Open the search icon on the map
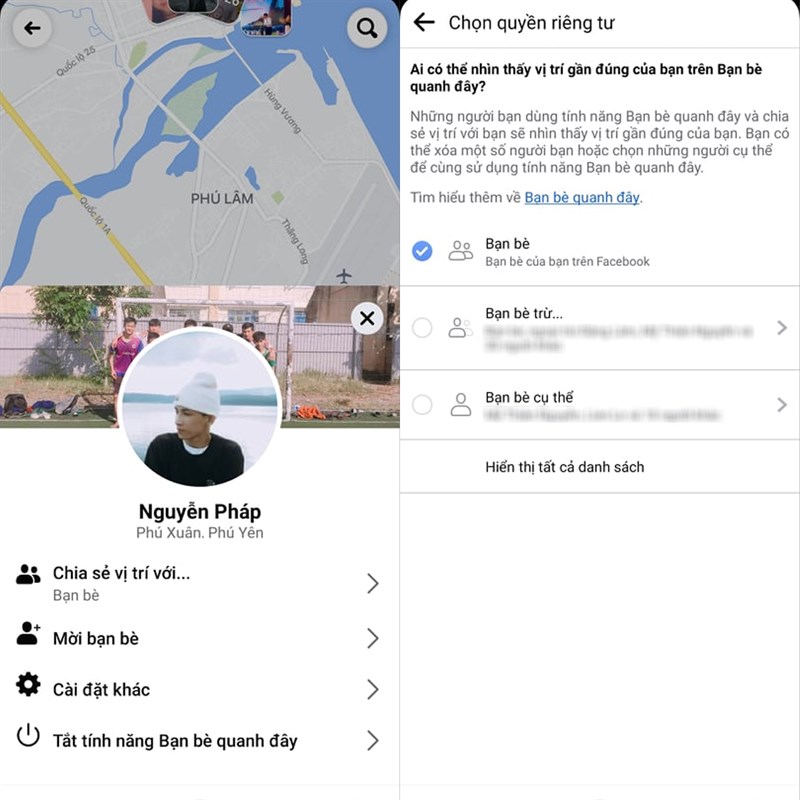The width and height of the screenshot is (800, 800). click(x=367, y=29)
